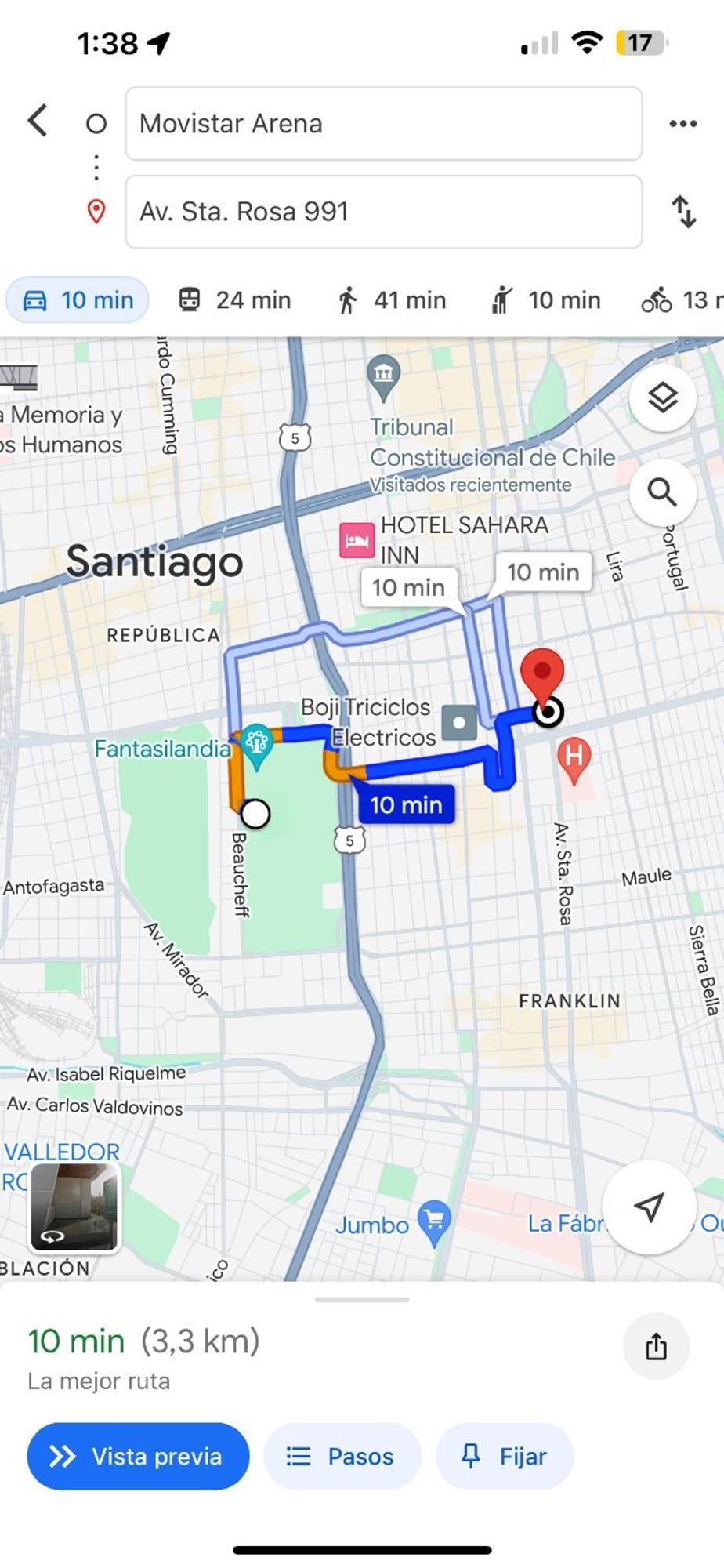This screenshot has height=1568, width=724.
Task: Pin the route with Fijar
Action: click(x=504, y=1457)
